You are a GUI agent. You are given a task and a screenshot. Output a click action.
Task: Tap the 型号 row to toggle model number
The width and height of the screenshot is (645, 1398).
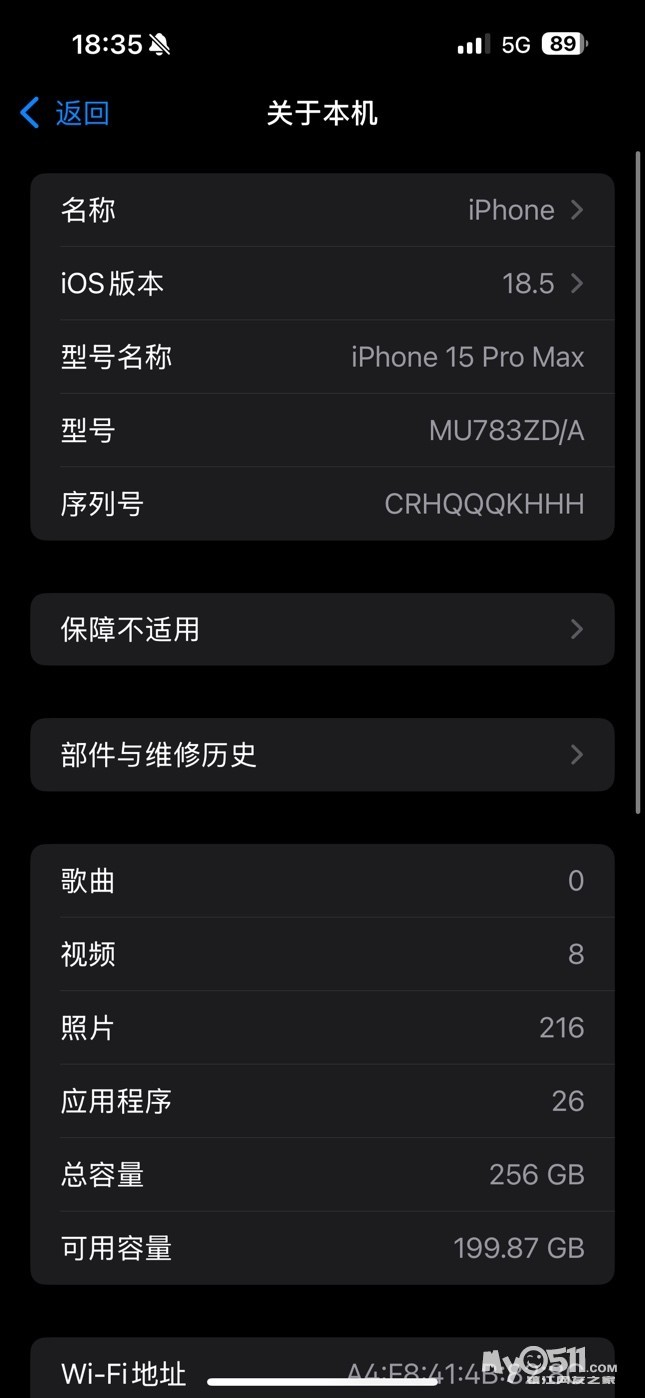coord(322,431)
